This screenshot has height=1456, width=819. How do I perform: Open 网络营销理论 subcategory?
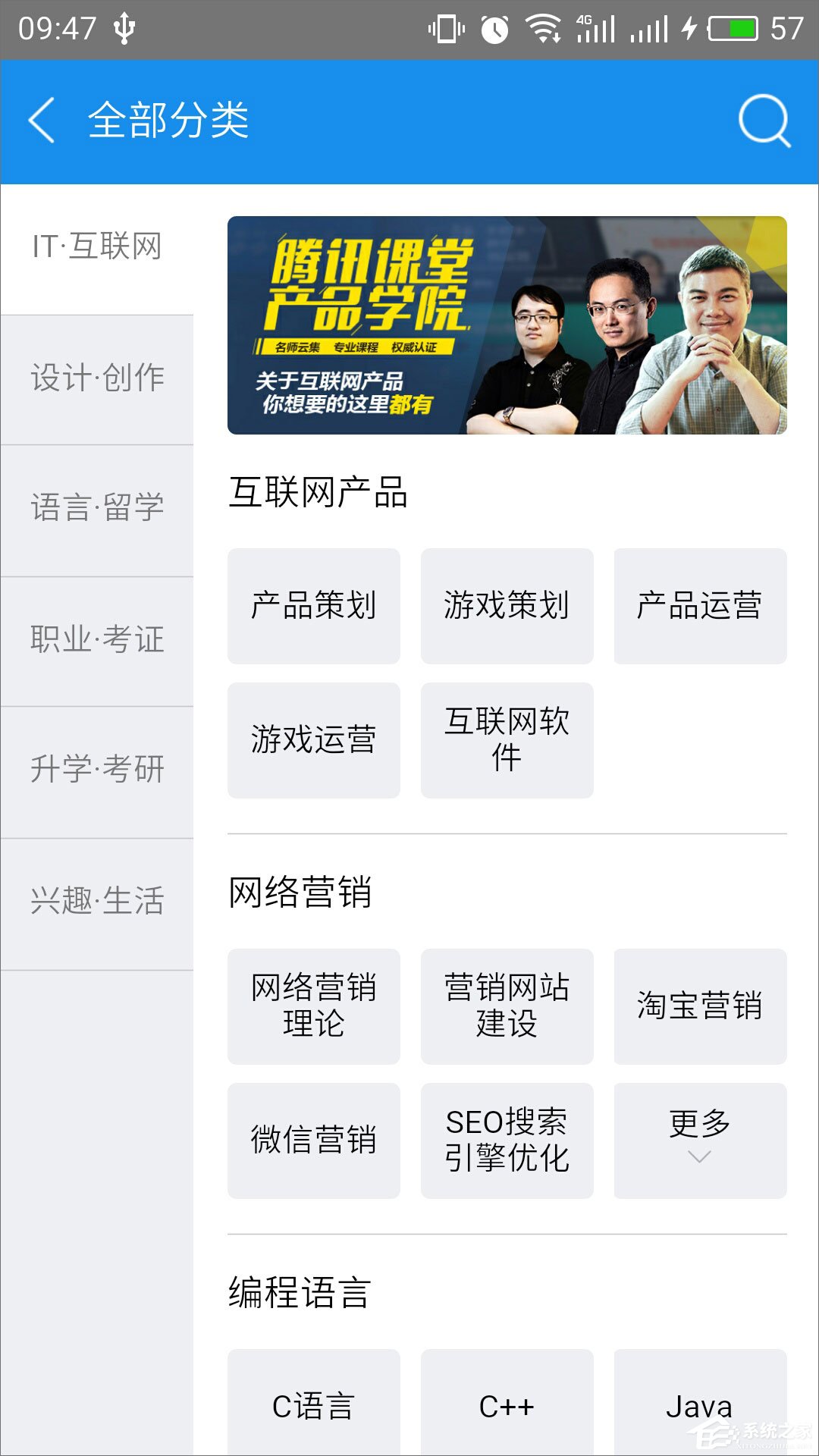tap(313, 1006)
